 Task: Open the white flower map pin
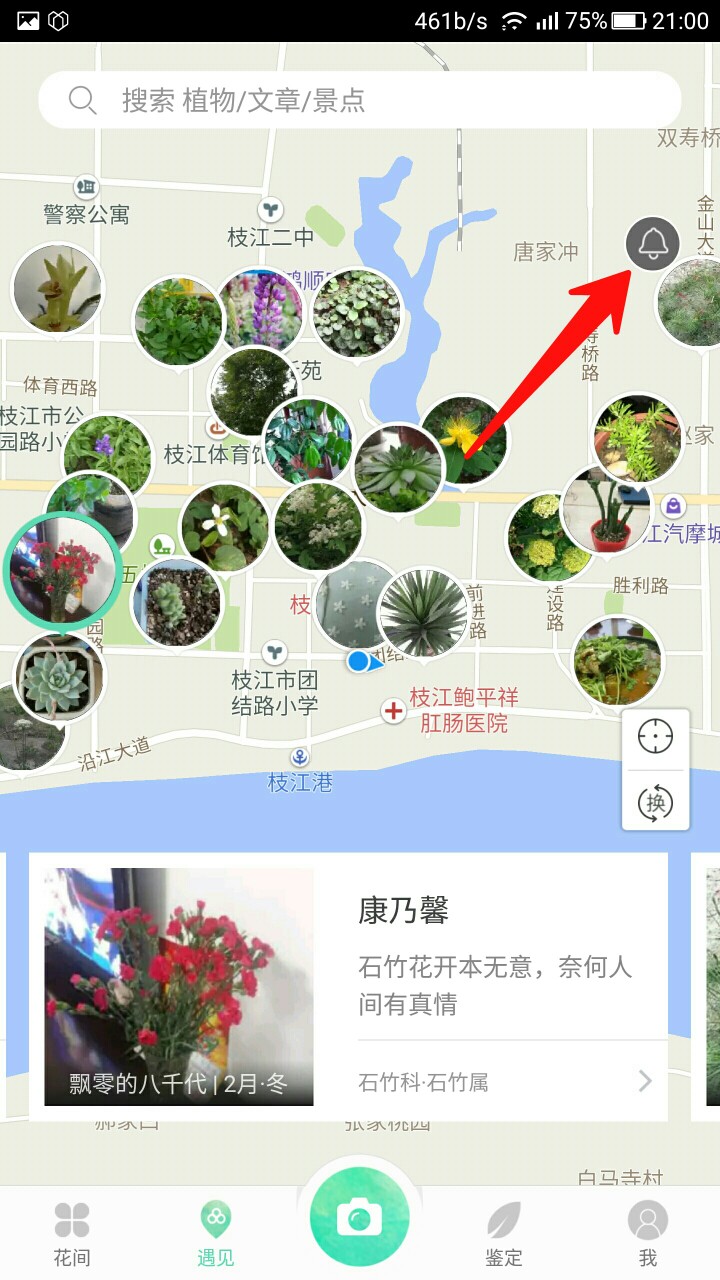[x=222, y=524]
